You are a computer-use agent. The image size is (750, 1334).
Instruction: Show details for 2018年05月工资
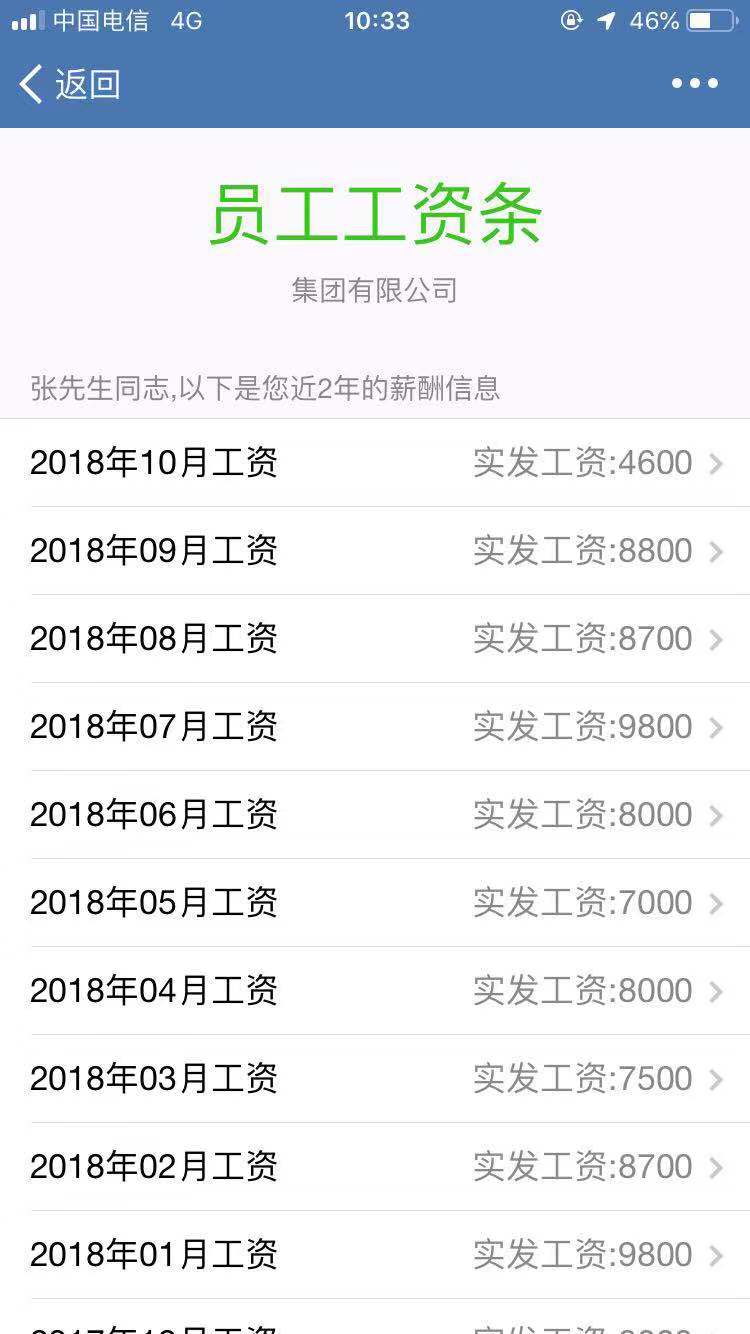375,903
